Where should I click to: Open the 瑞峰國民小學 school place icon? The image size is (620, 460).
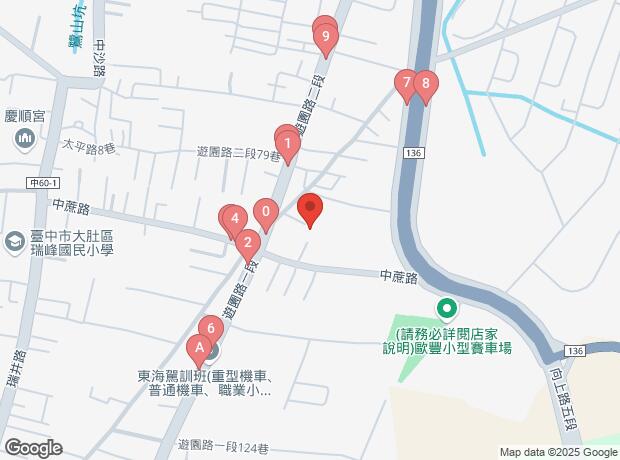[x=15, y=241]
